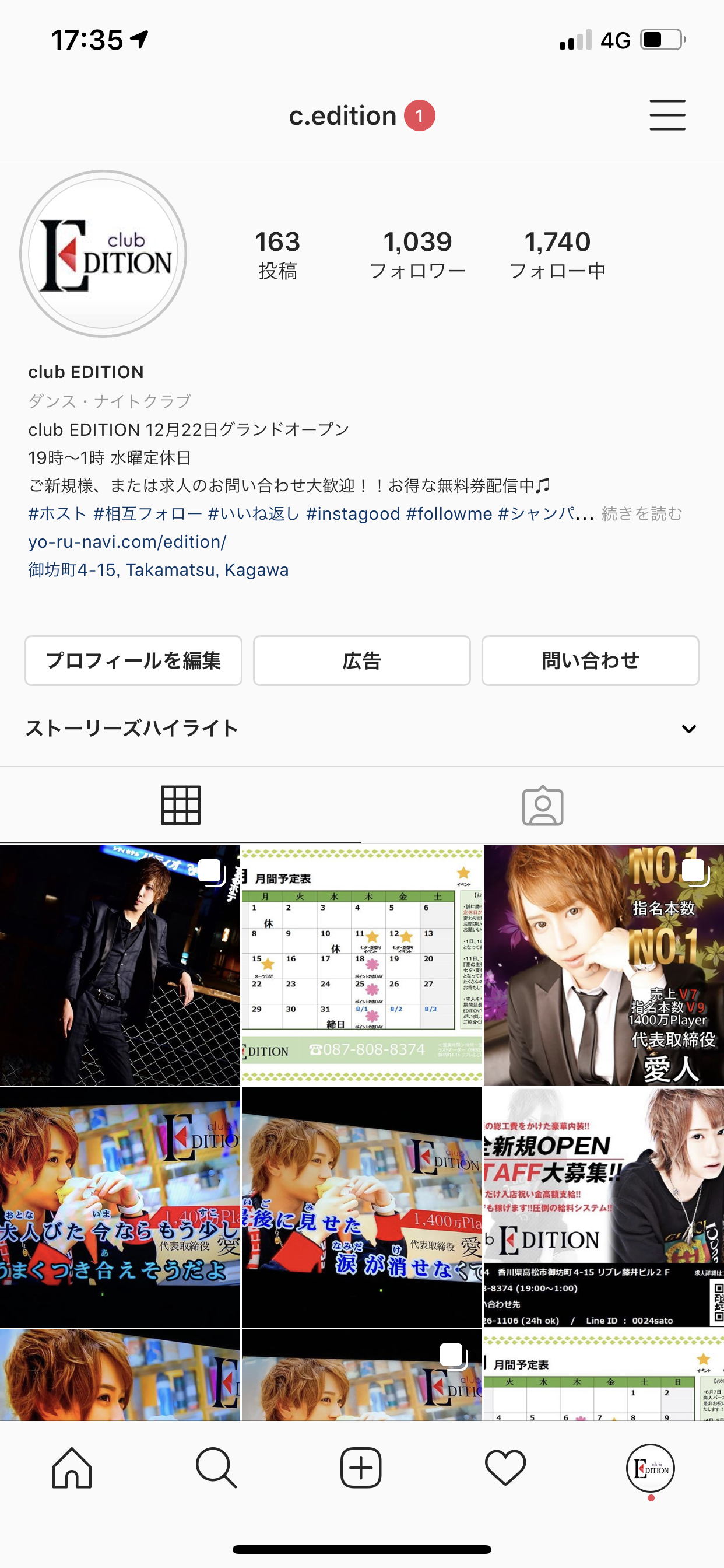Switch to the tagged photos tab

click(543, 806)
